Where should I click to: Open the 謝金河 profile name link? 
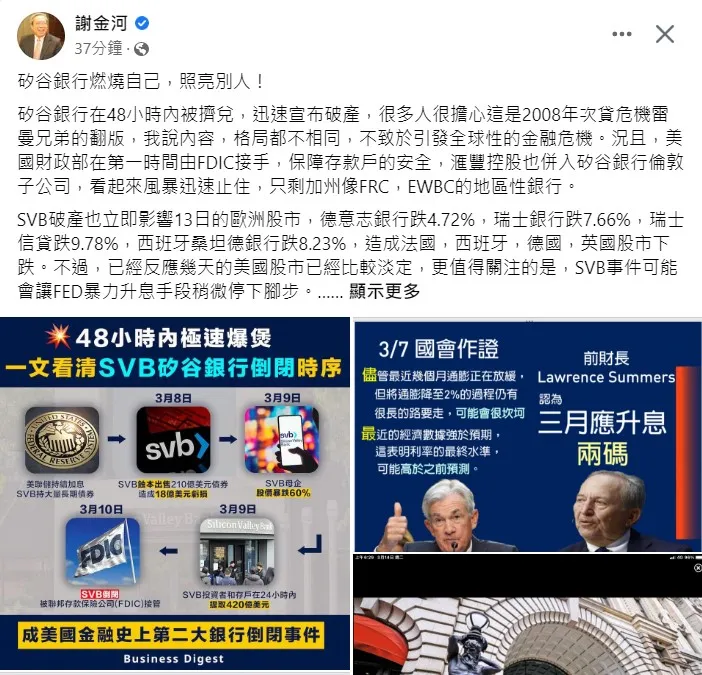click(x=101, y=23)
